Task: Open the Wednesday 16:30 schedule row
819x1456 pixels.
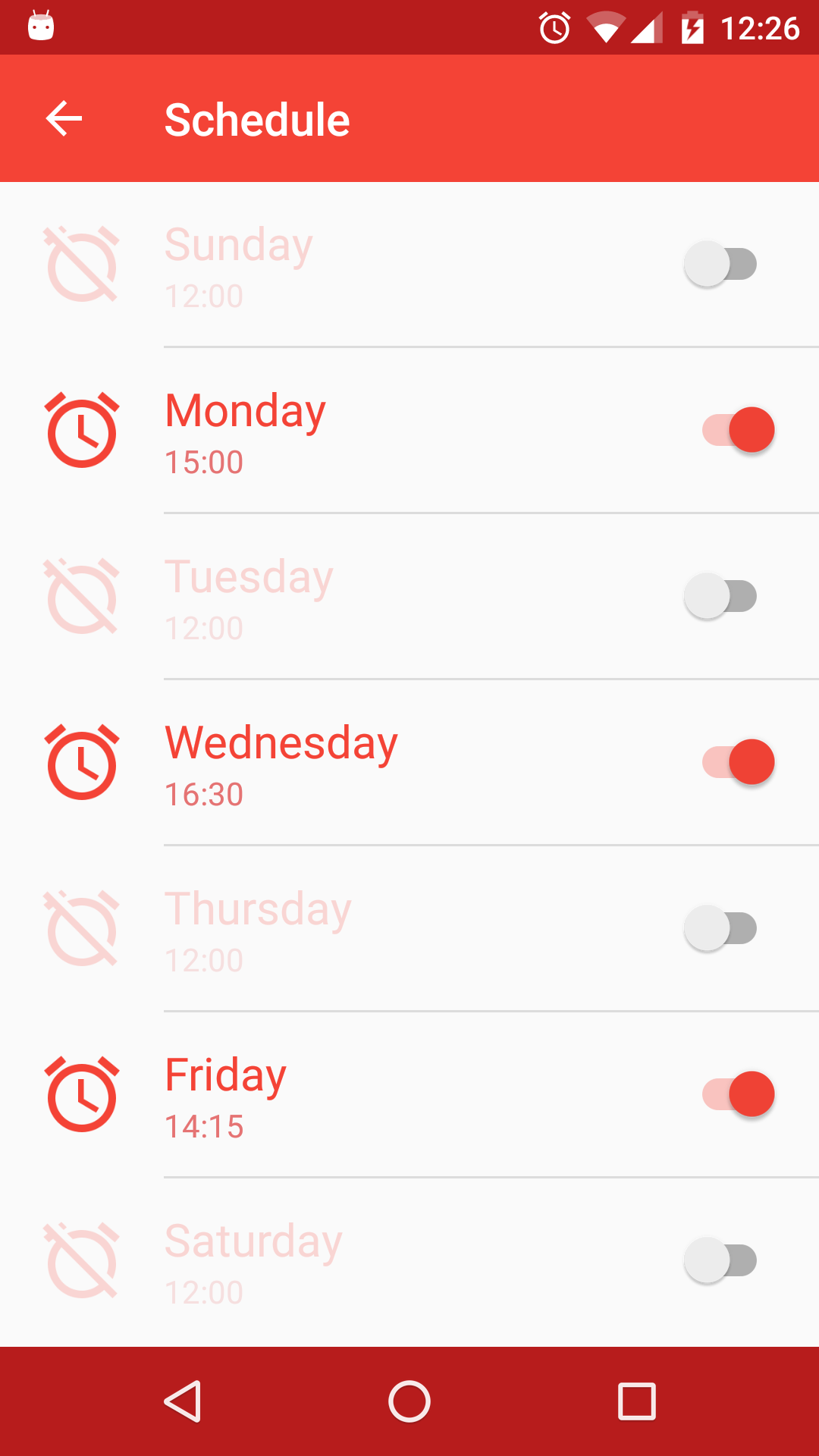Action: pyautogui.click(x=379, y=762)
